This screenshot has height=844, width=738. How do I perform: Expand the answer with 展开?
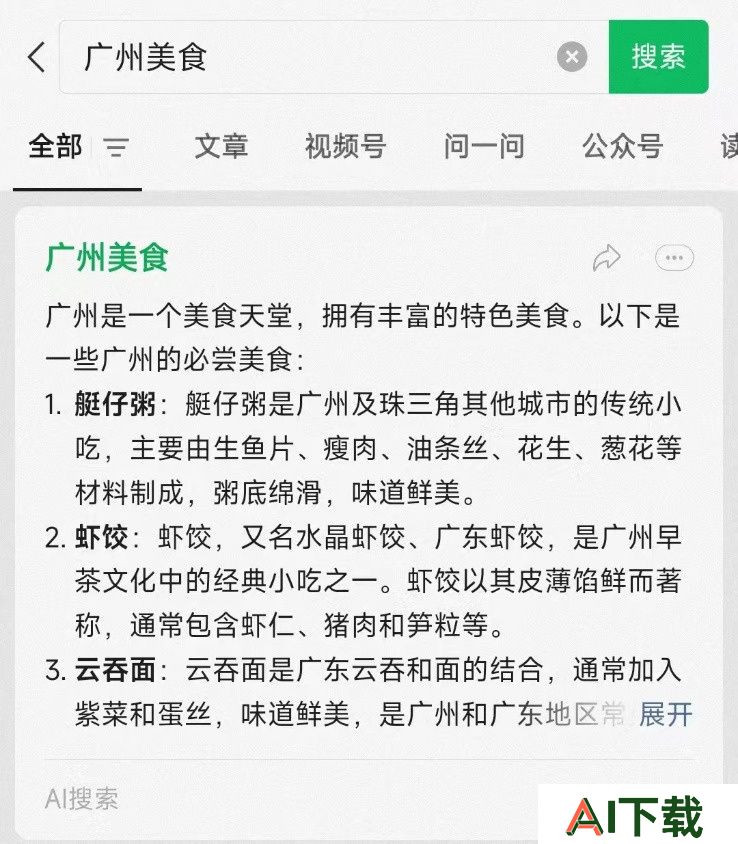coord(665,714)
